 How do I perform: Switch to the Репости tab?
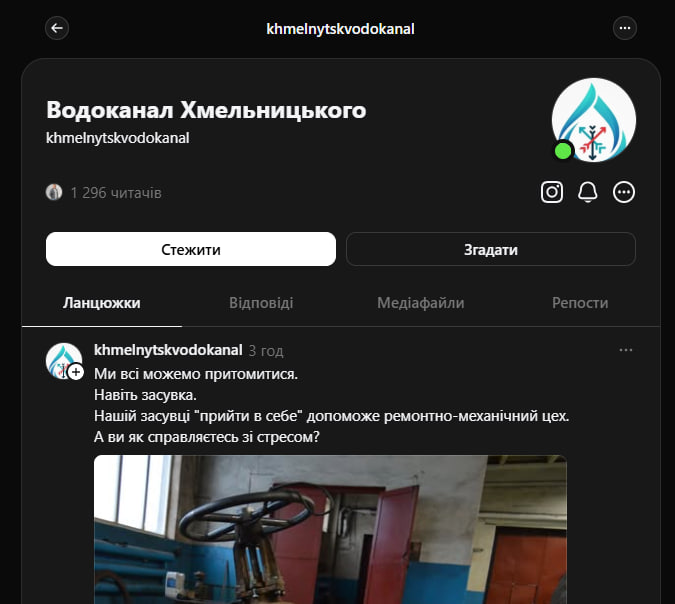580,303
